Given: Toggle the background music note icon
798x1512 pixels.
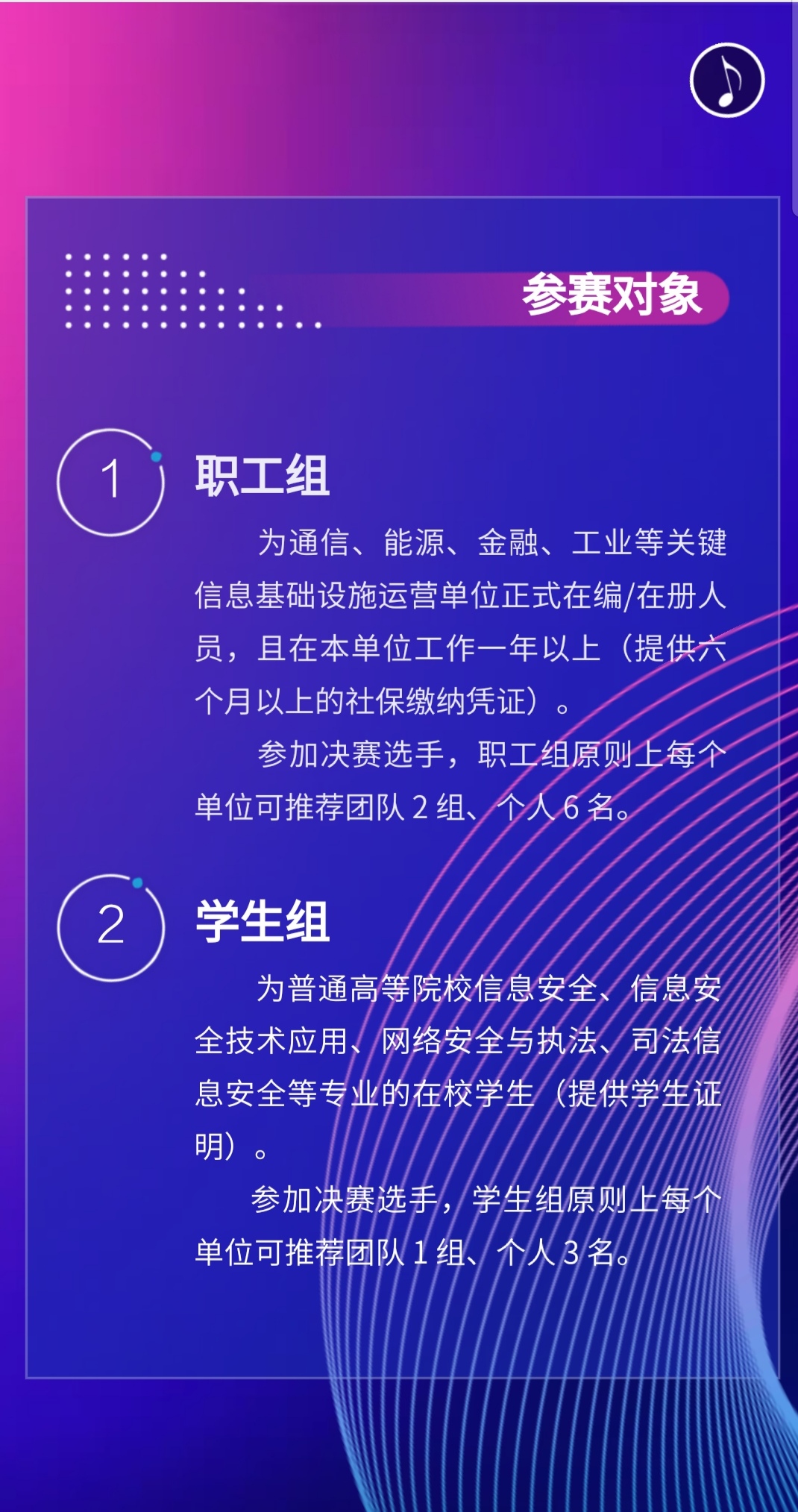Looking at the screenshot, I should coord(726,80).
